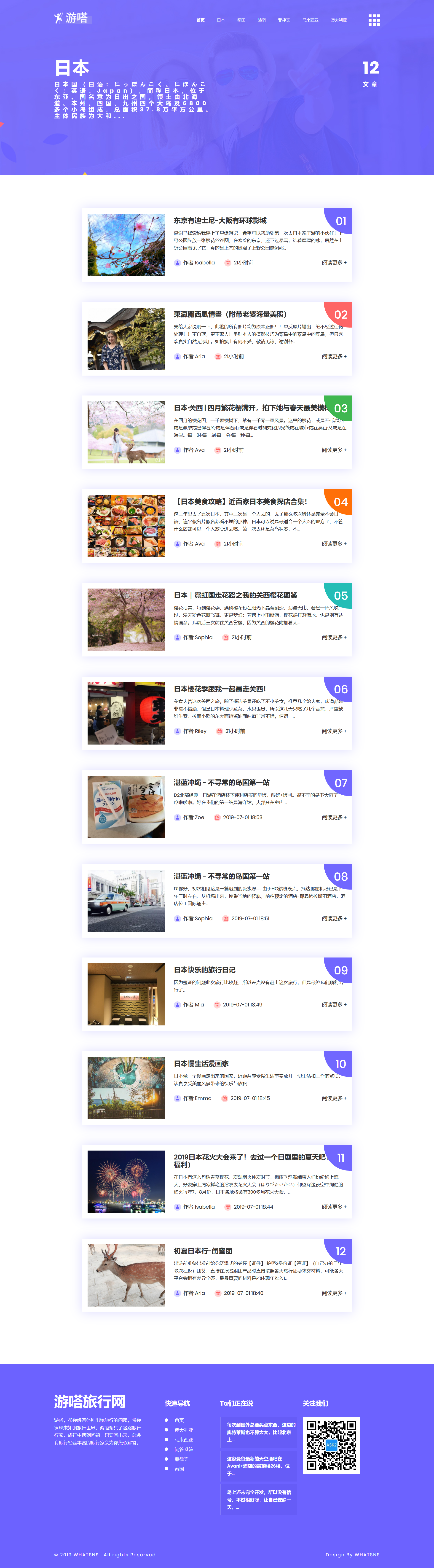Open article 霓虹国走花路之我的关西樱花图鉴
This screenshot has height=1568, width=434.
click(x=236, y=595)
